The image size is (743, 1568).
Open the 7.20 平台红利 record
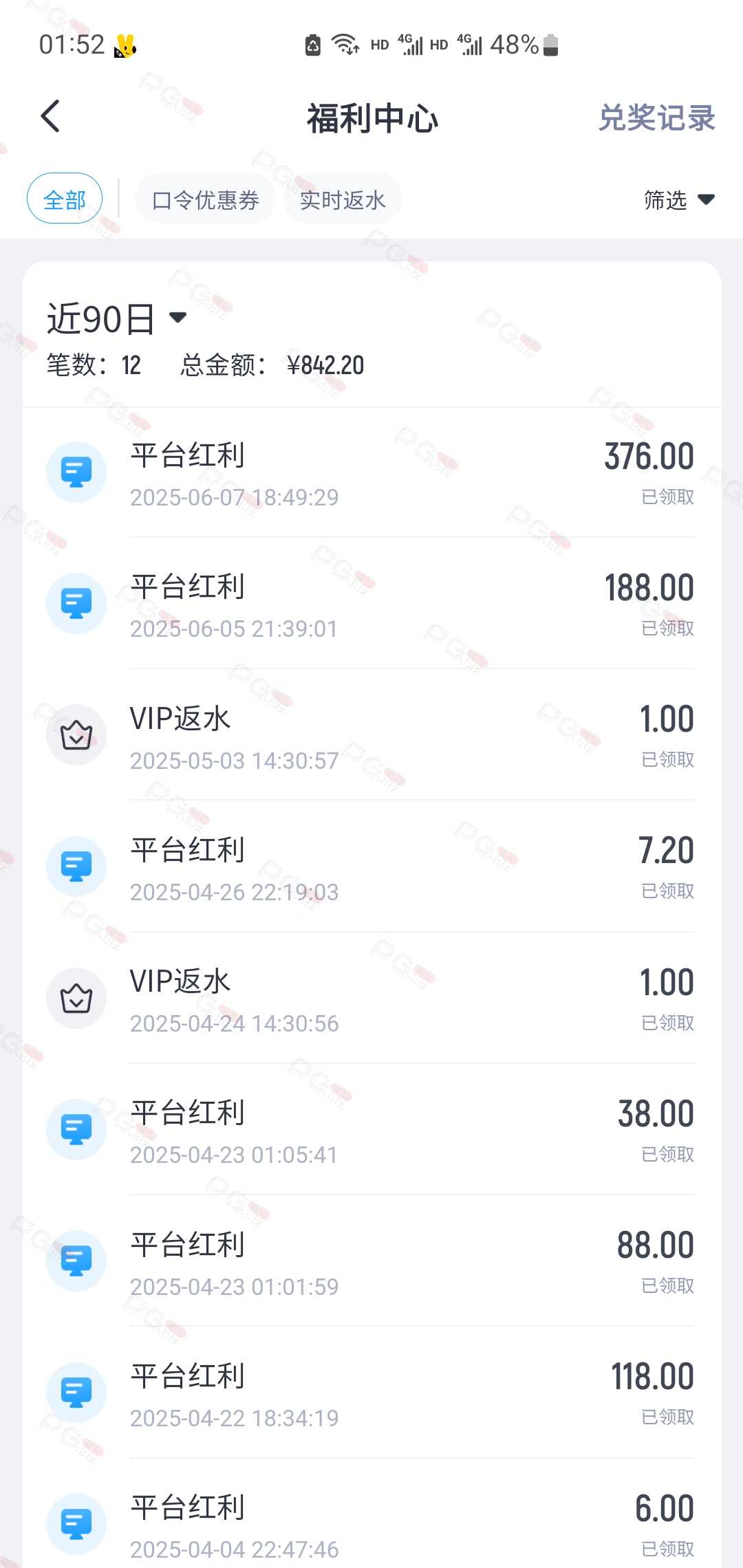(x=371, y=867)
